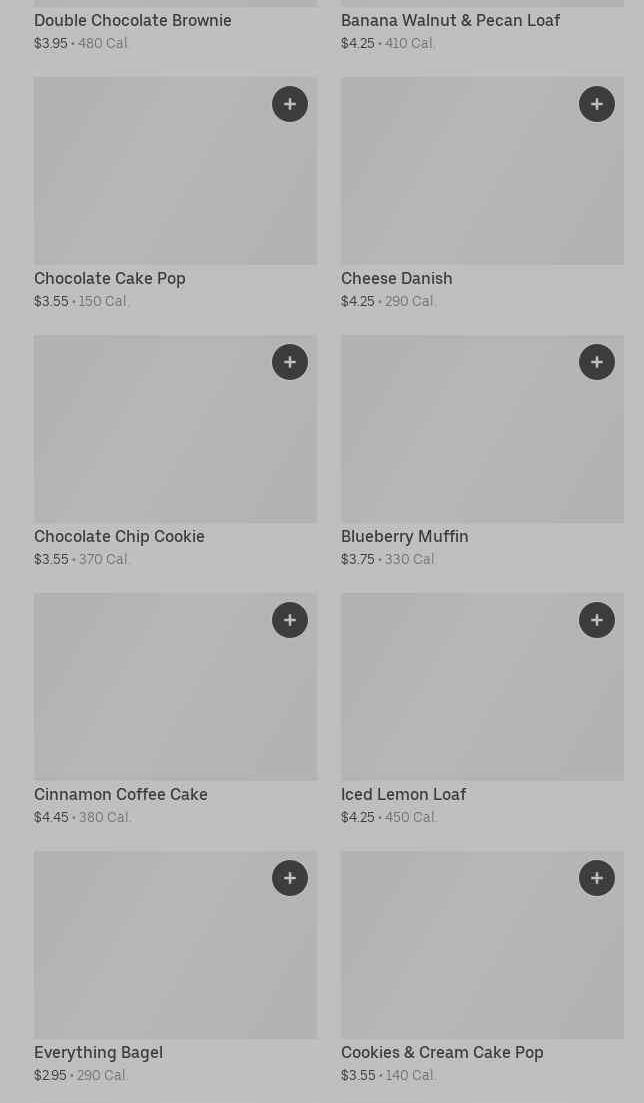This screenshot has height=1103, width=644.
Task: Add Everything Bagel to the order
Action: click(x=290, y=878)
